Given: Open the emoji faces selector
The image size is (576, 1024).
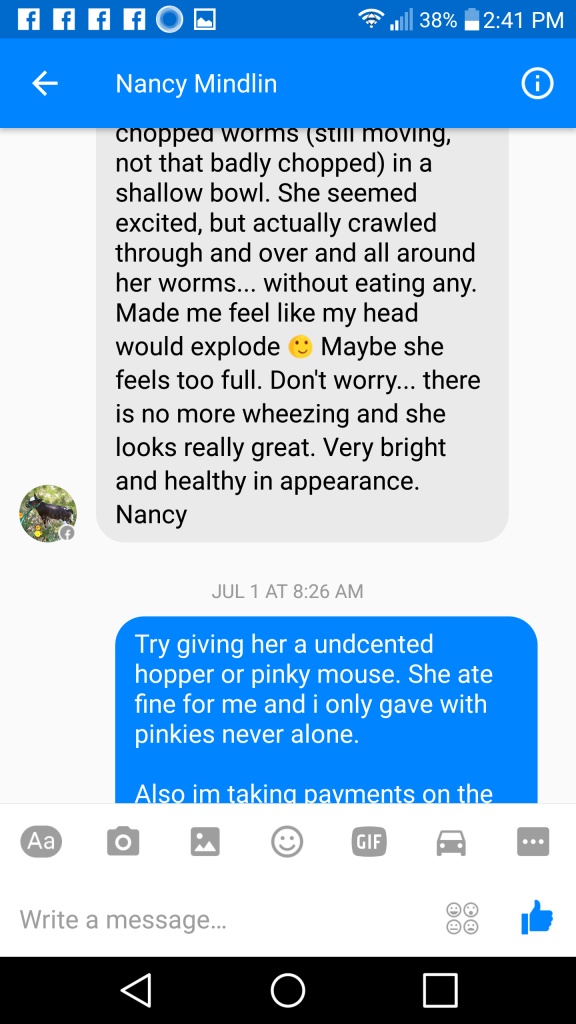Looking at the screenshot, I should click(462, 919).
